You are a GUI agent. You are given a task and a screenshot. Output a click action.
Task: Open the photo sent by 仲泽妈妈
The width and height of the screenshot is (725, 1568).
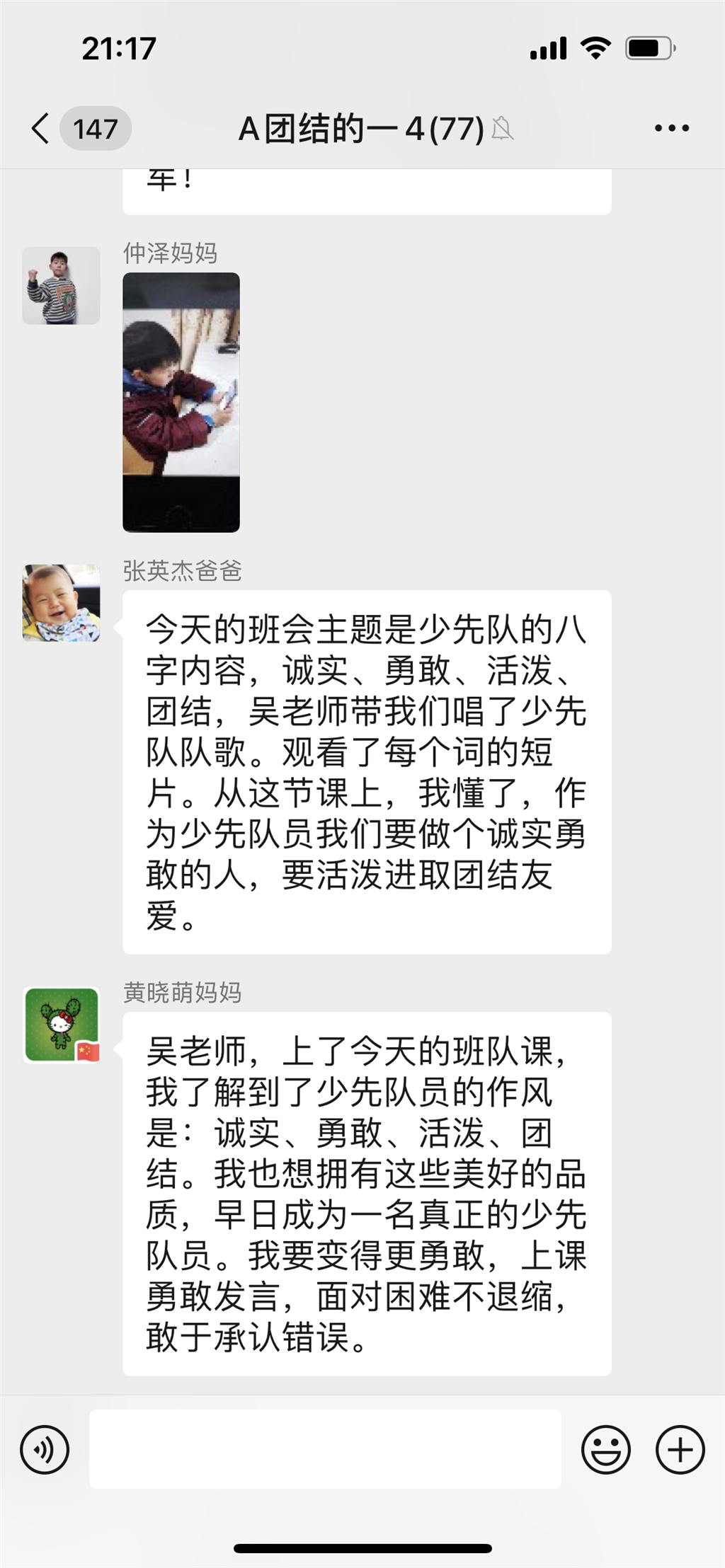tap(181, 402)
